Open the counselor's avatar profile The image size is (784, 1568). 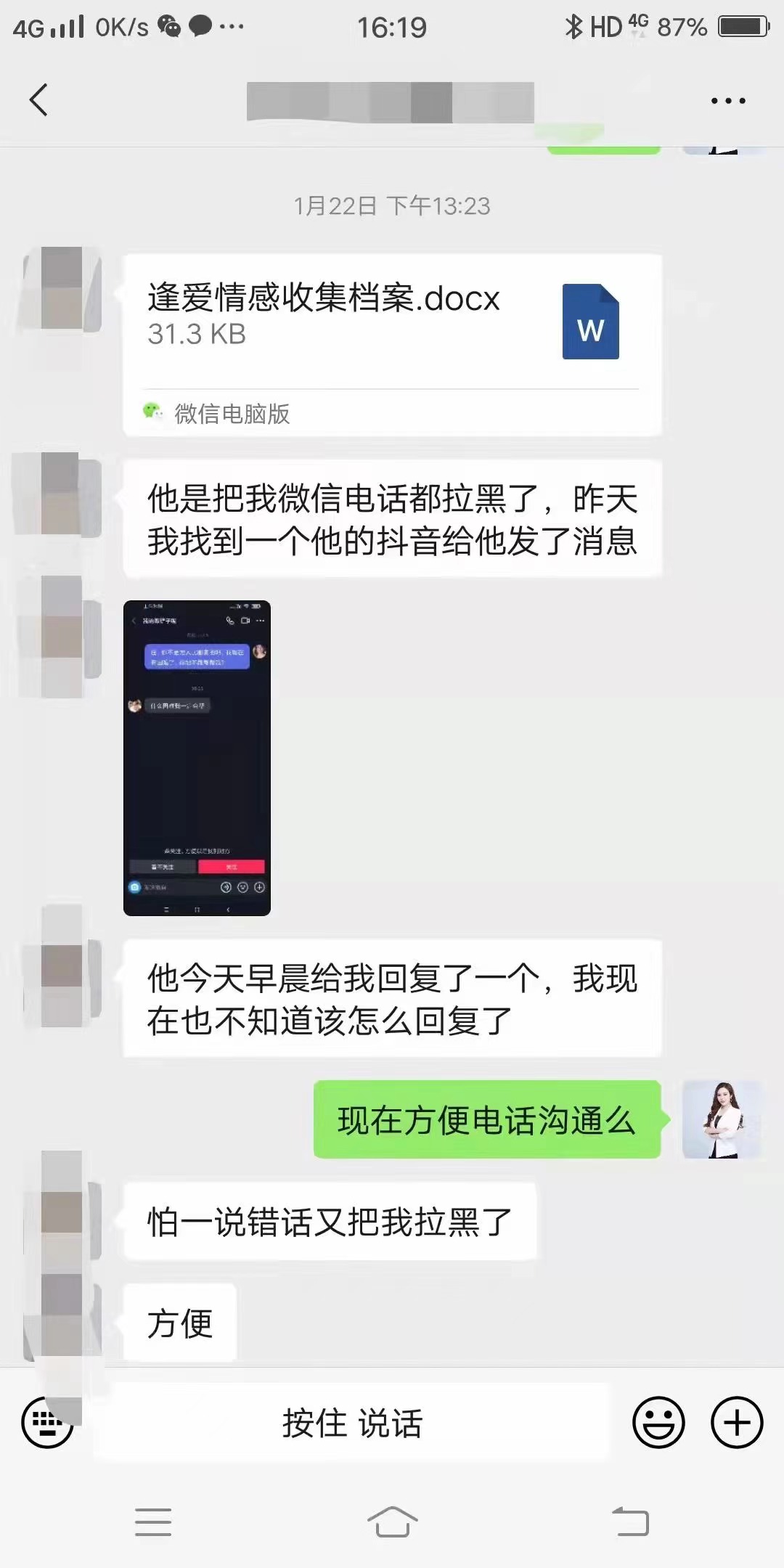[x=722, y=1119]
